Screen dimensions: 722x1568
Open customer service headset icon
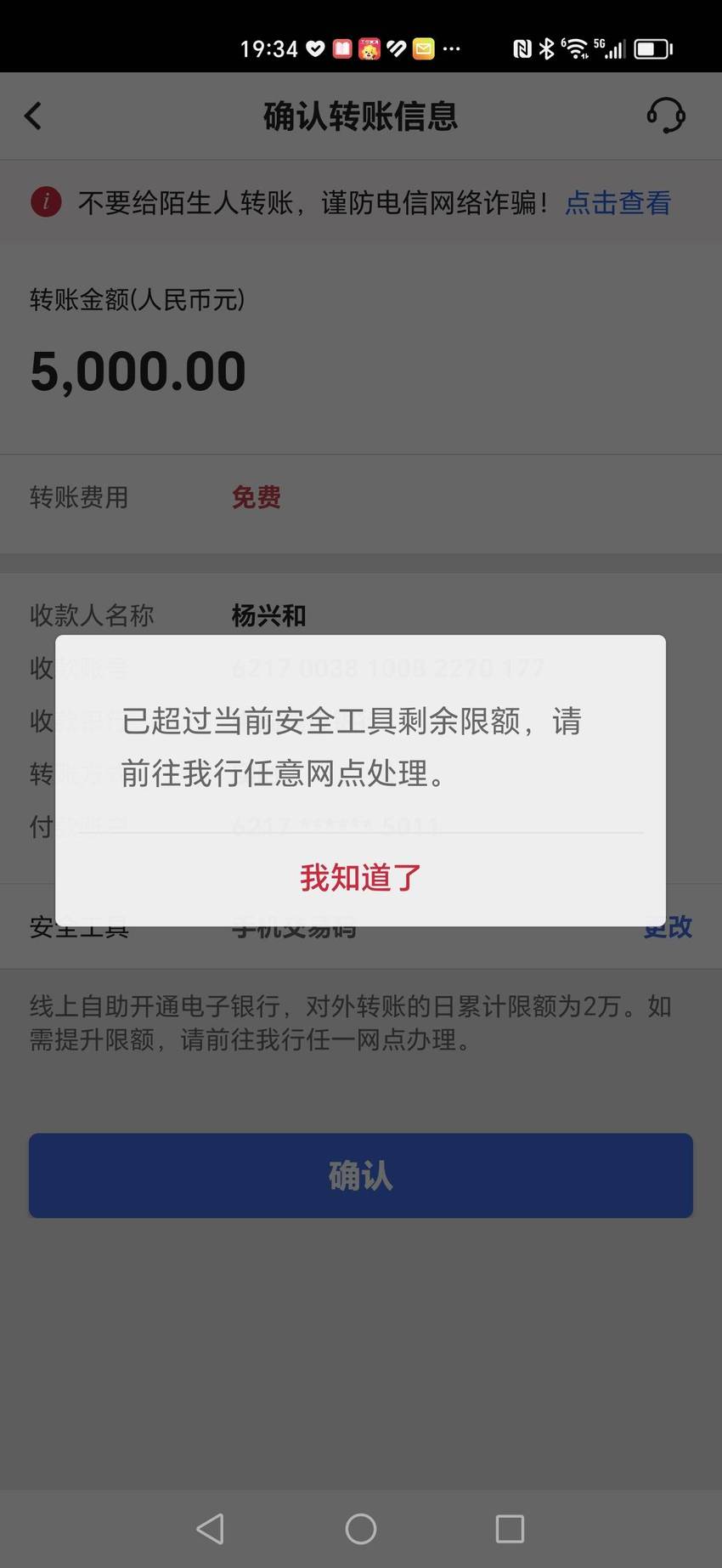[666, 116]
